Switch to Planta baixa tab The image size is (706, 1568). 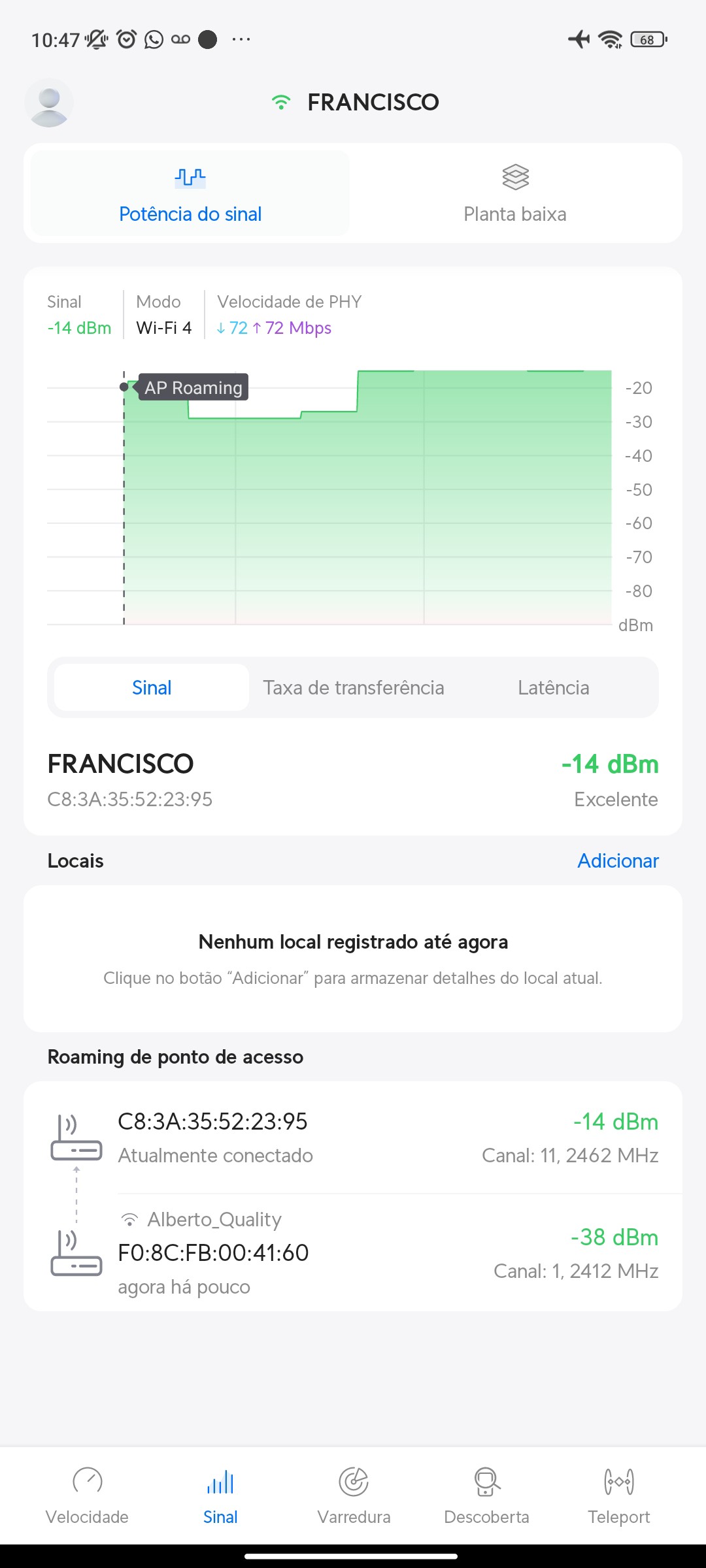(515, 193)
